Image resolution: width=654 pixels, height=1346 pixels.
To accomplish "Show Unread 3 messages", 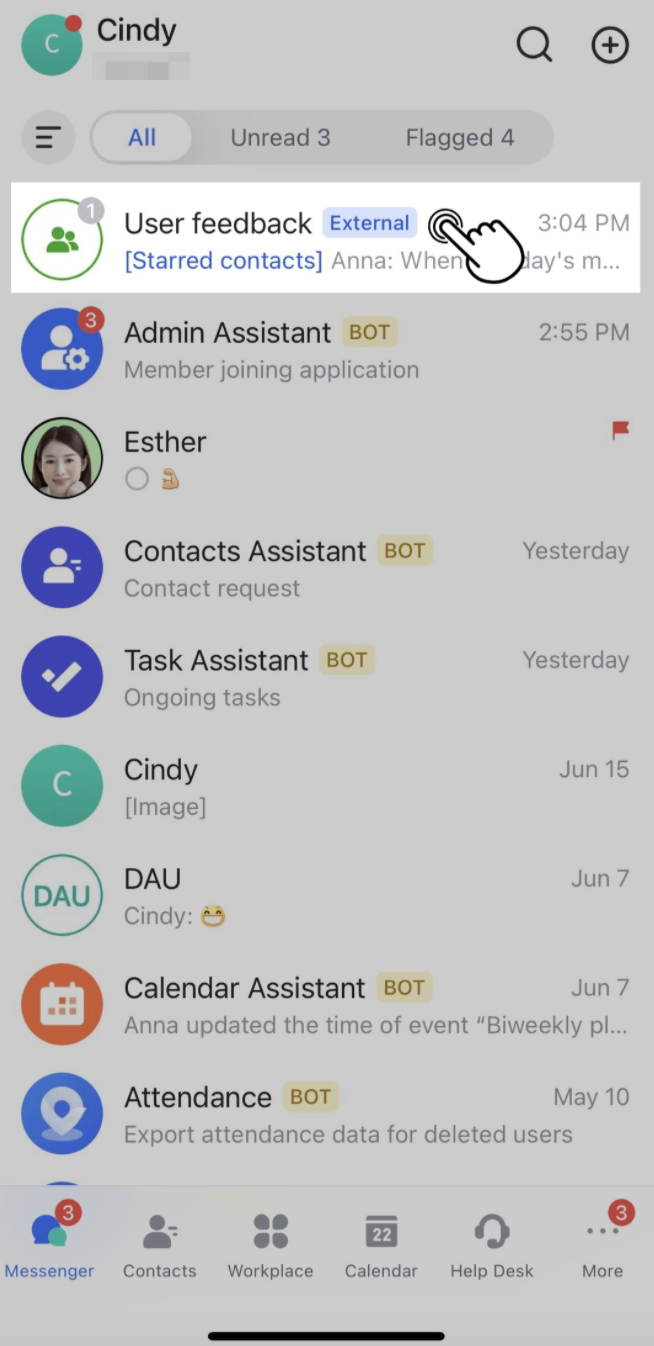I will click(x=280, y=137).
